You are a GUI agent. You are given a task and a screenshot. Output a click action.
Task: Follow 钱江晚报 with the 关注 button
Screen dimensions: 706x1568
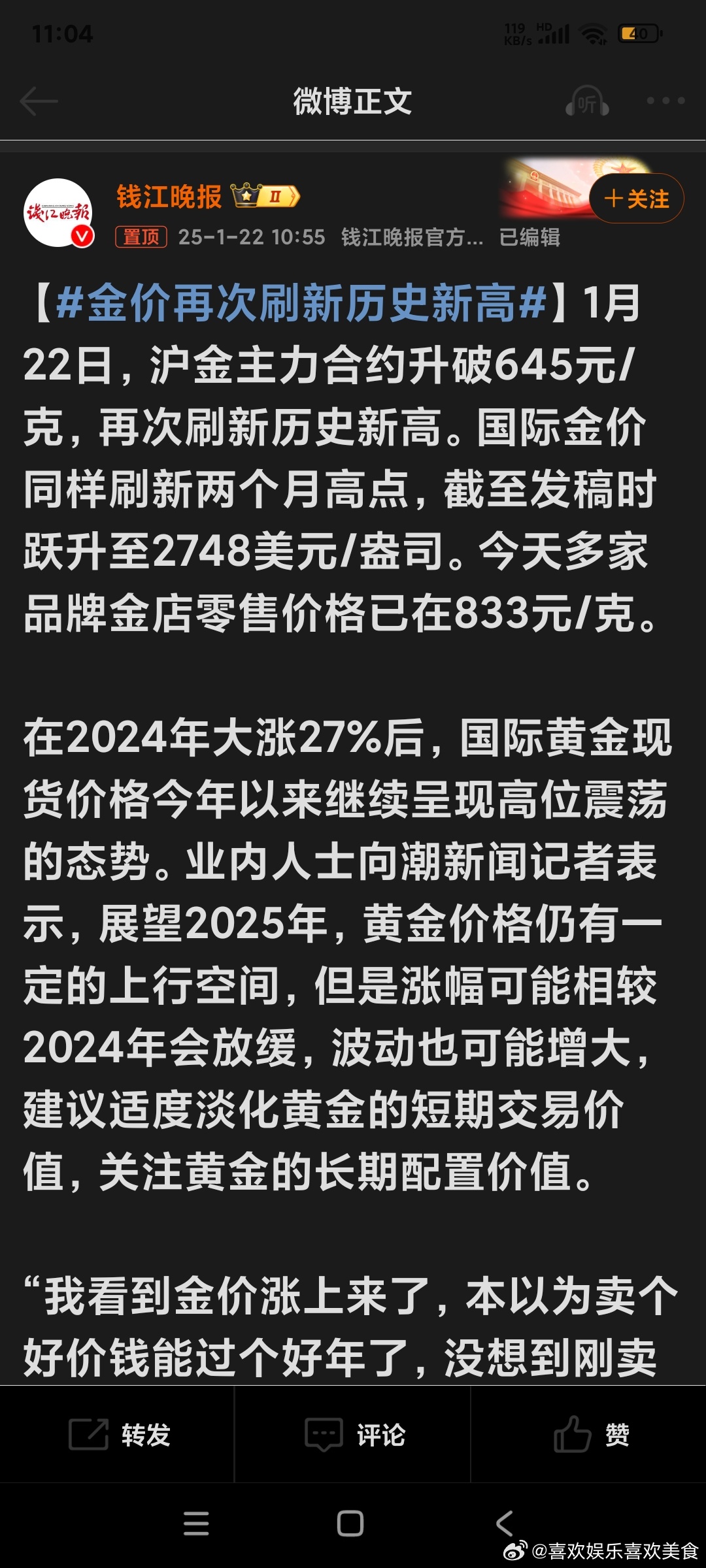pos(636,199)
